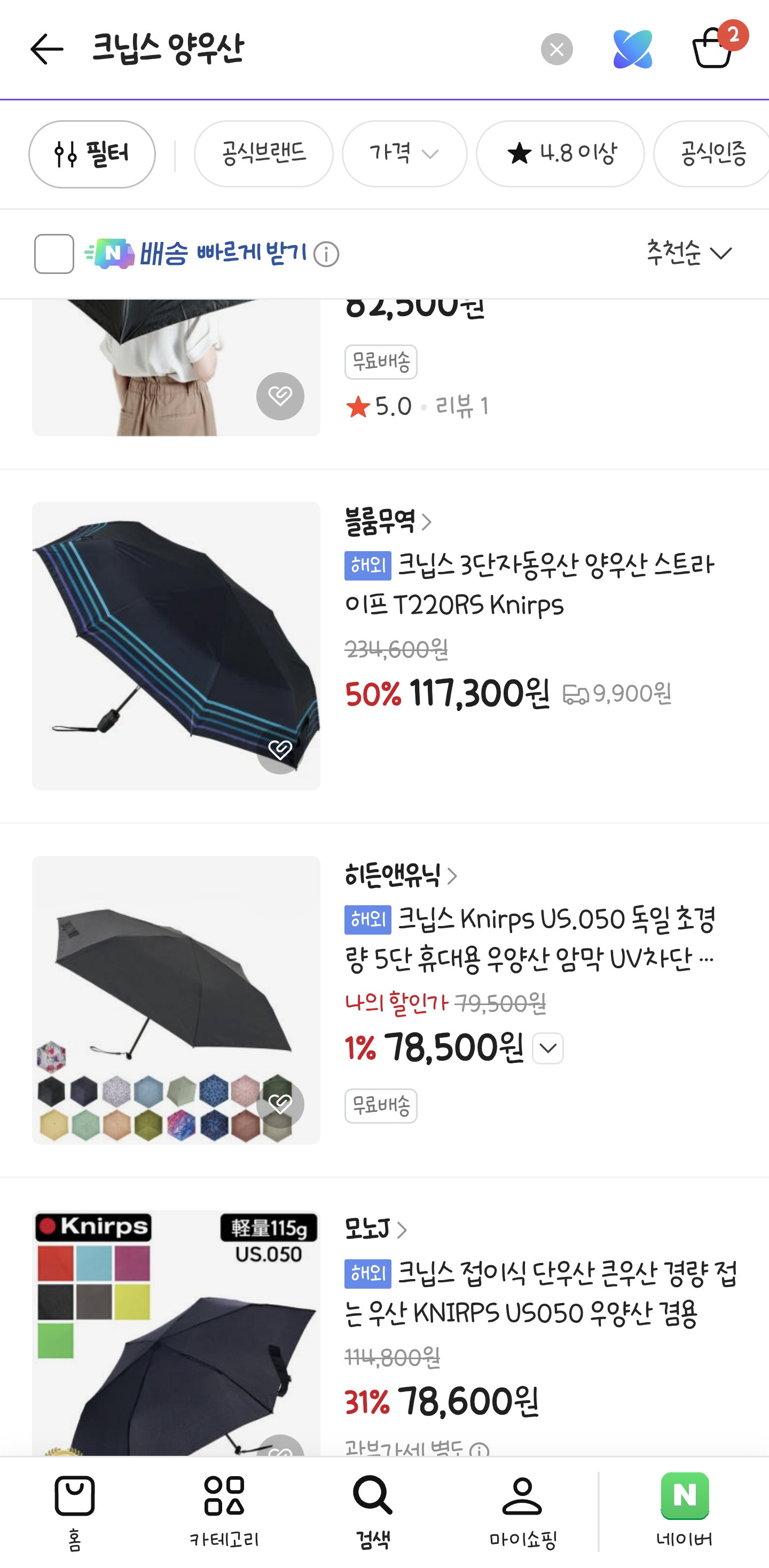Save the 117,300원 striped umbrella to wishlist
The image size is (769, 1568).
click(280, 750)
